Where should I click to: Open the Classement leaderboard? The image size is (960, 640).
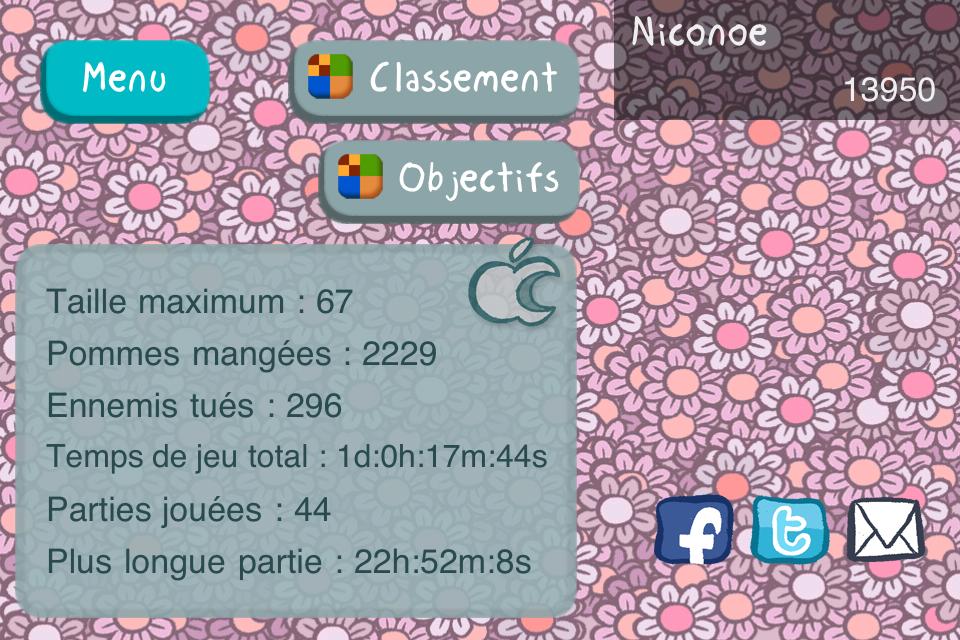point(436,78)
